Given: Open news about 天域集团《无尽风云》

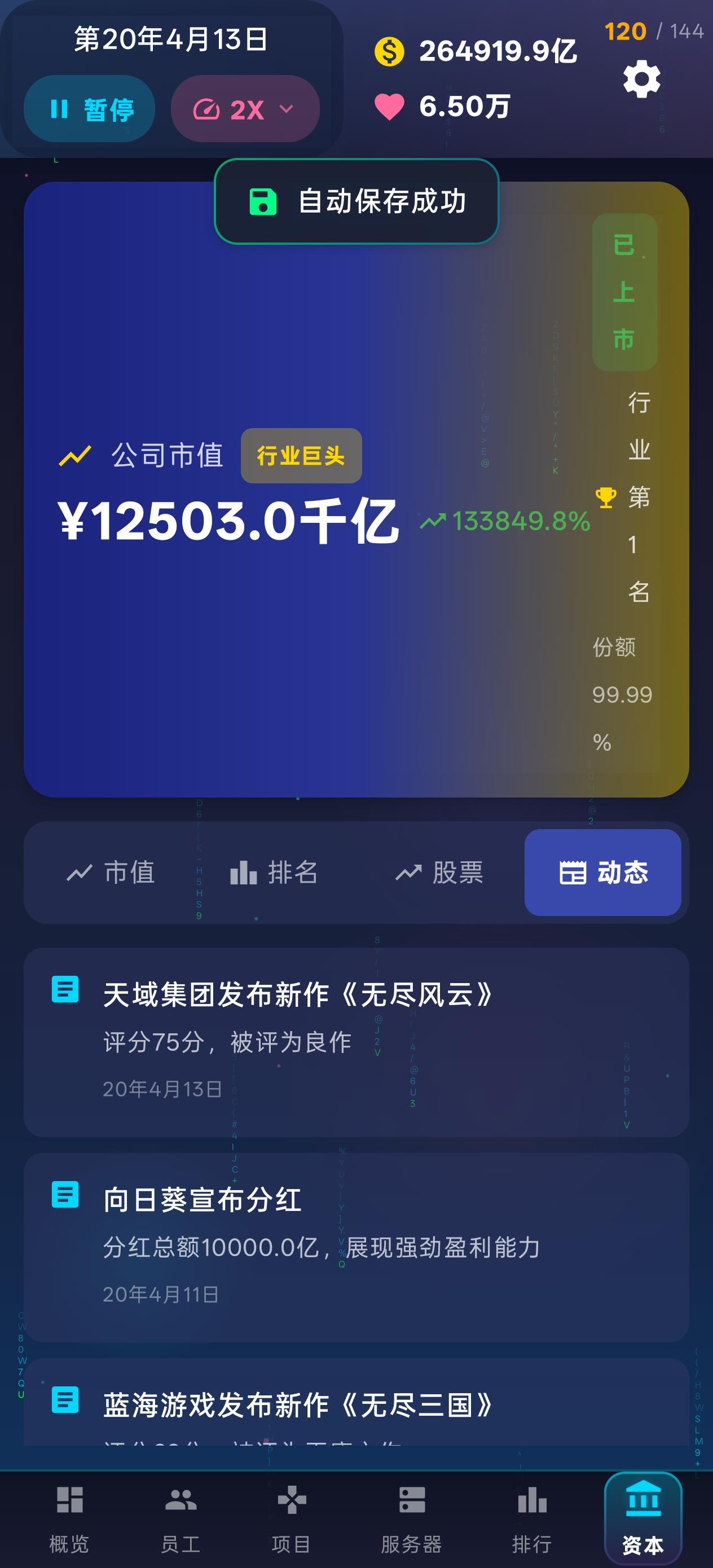Looking at the screenshot, I should 356,1042.
